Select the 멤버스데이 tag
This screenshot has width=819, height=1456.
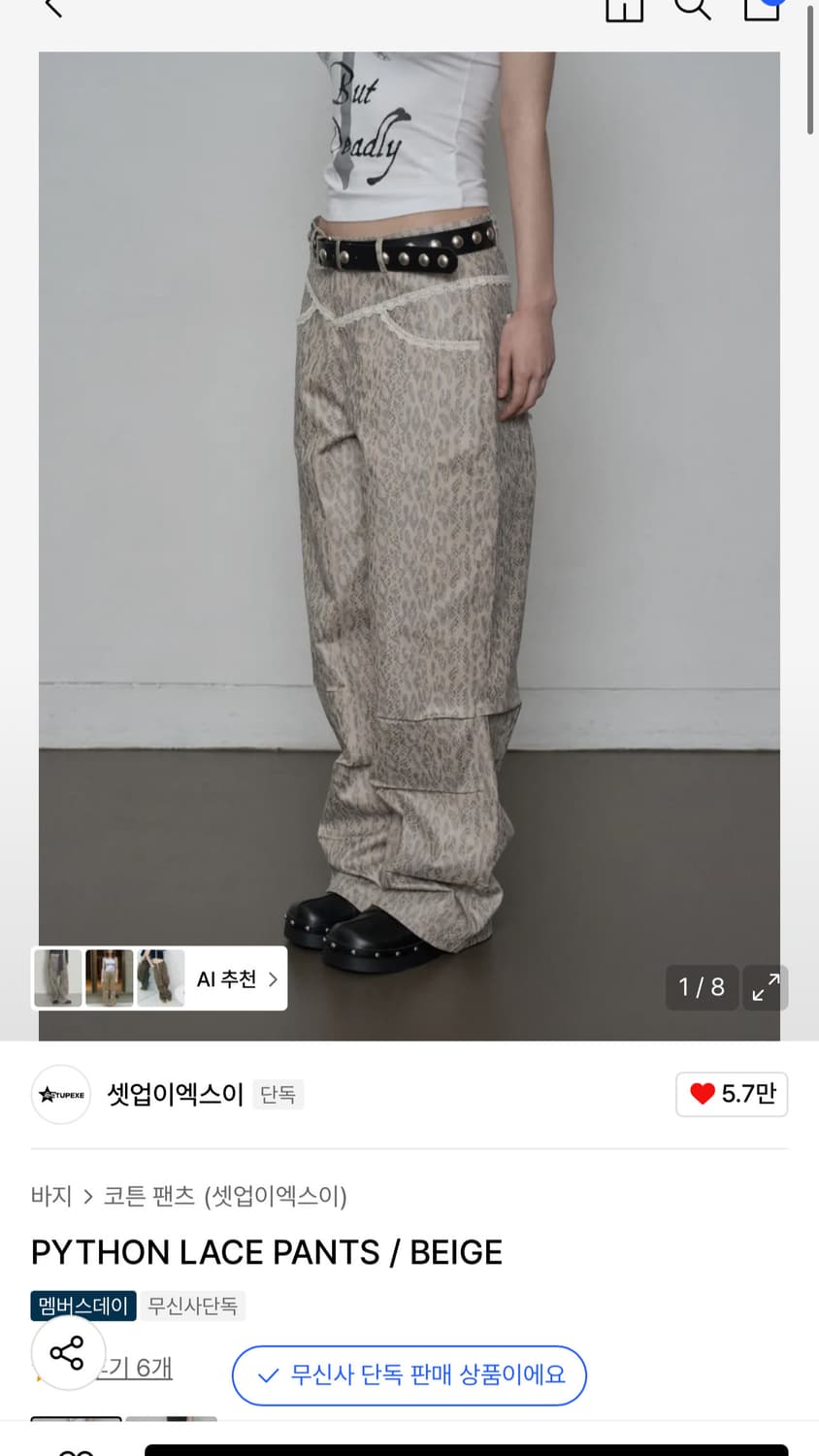tap(82, 1306)
